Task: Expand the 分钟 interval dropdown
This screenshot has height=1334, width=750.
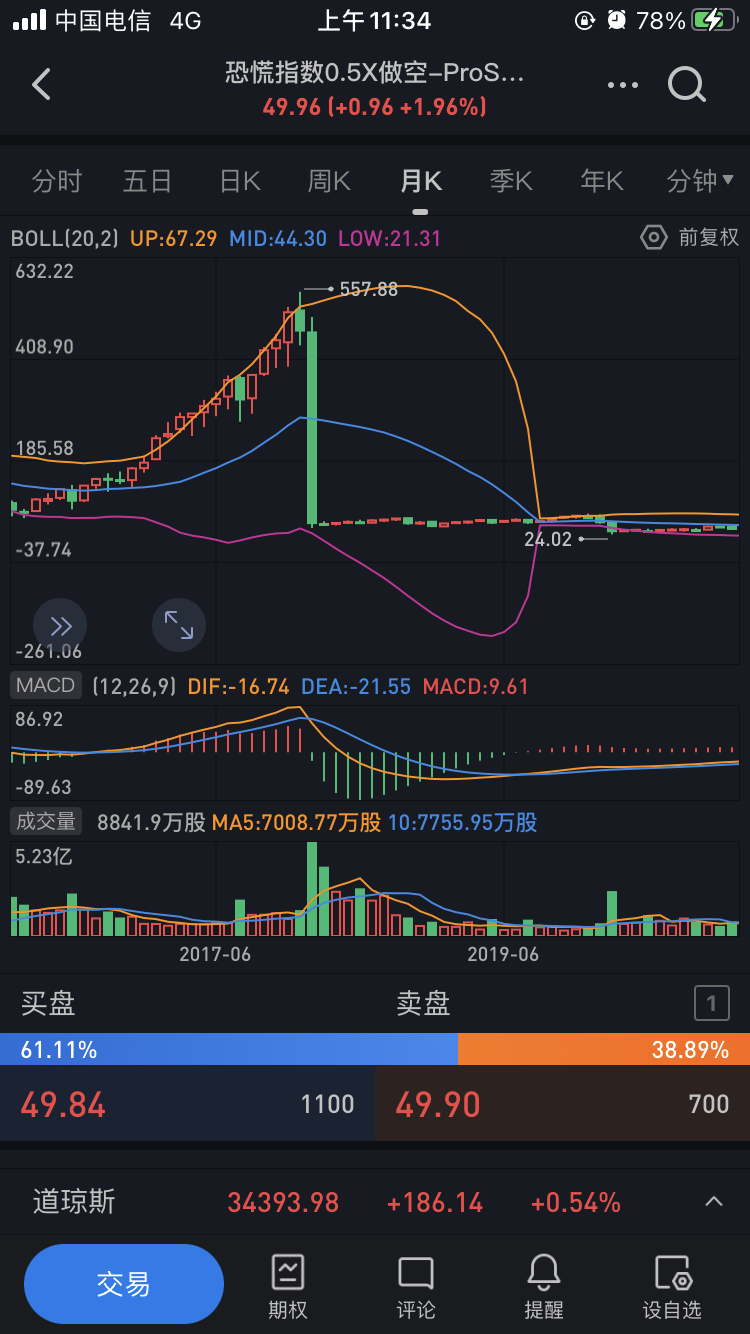Action: tap(700, 181)
